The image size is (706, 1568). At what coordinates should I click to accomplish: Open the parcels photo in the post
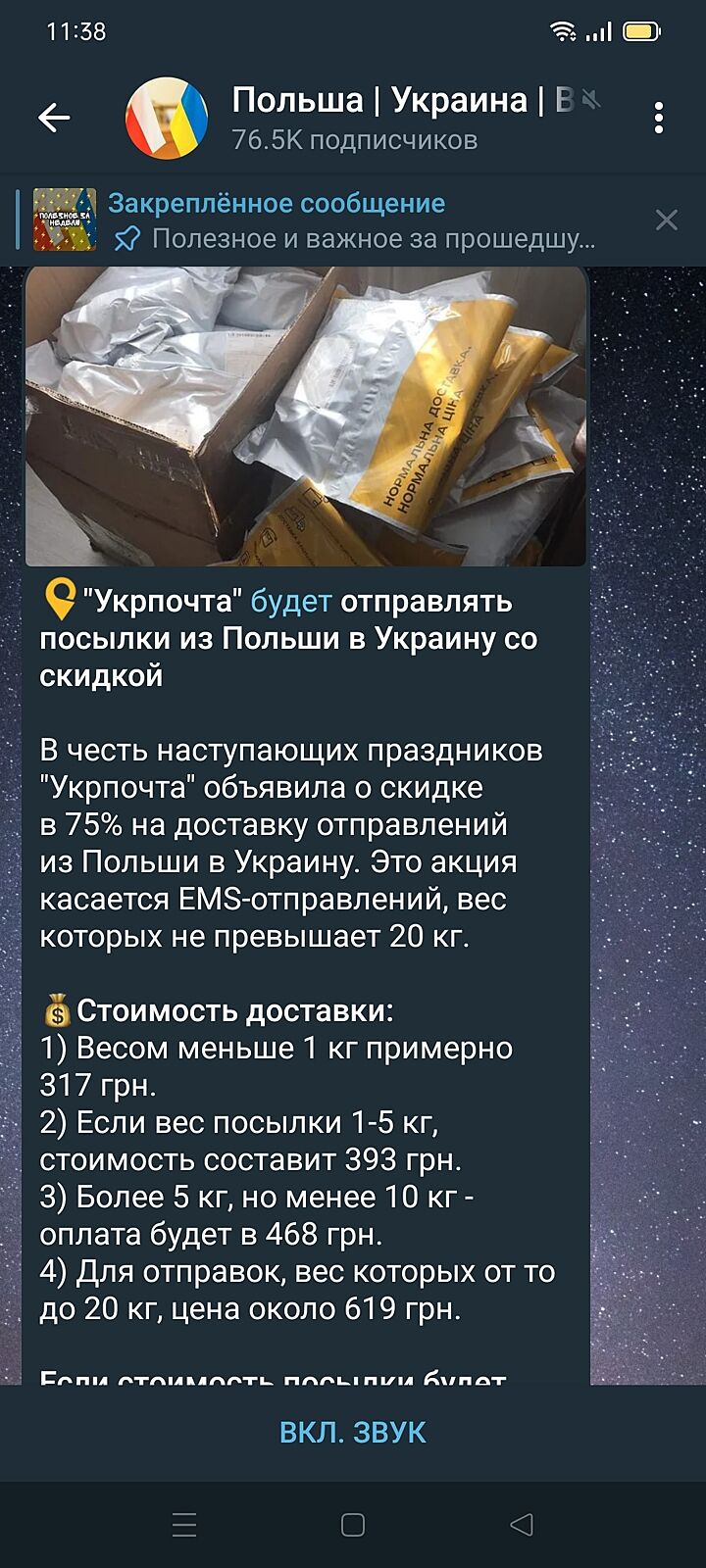306,416
